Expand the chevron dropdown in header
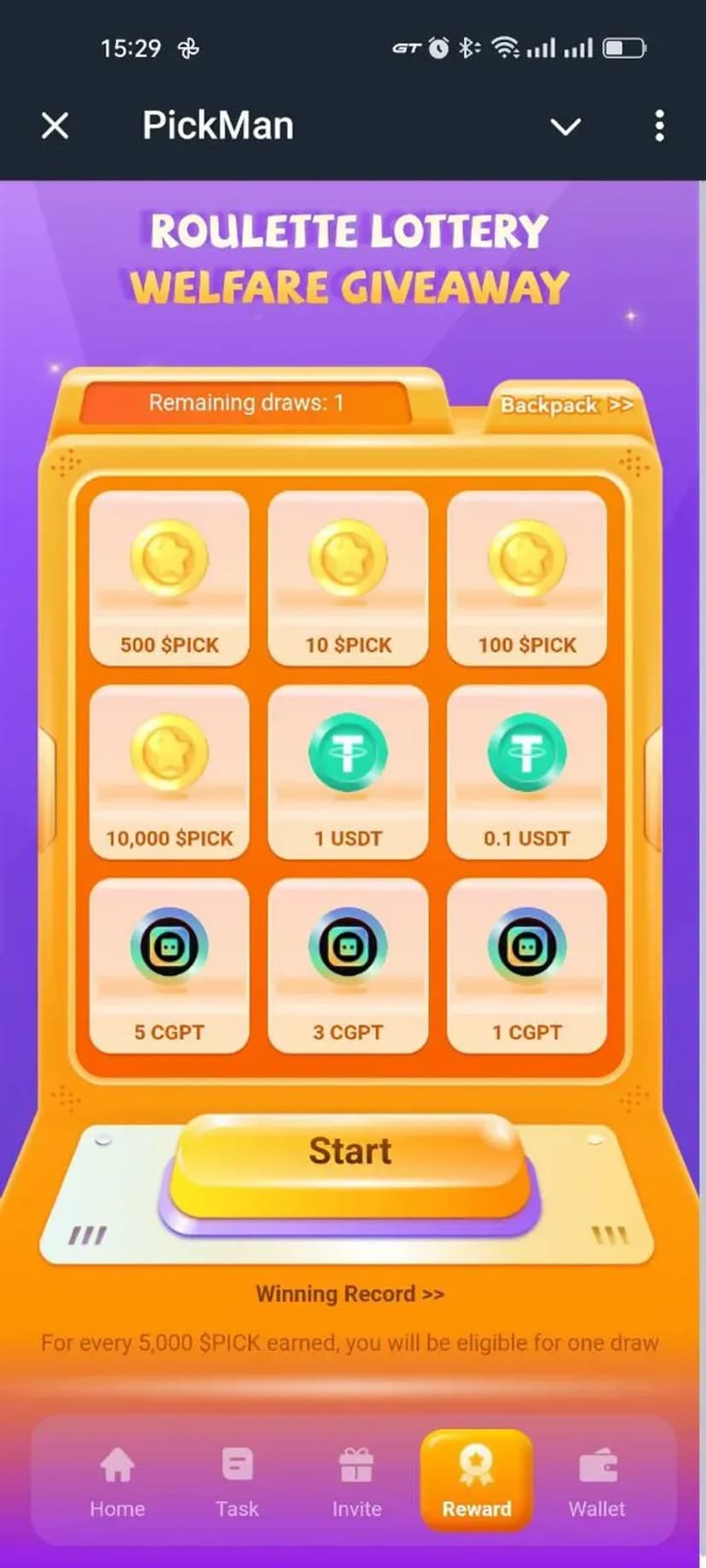 (x=565, y=127)
